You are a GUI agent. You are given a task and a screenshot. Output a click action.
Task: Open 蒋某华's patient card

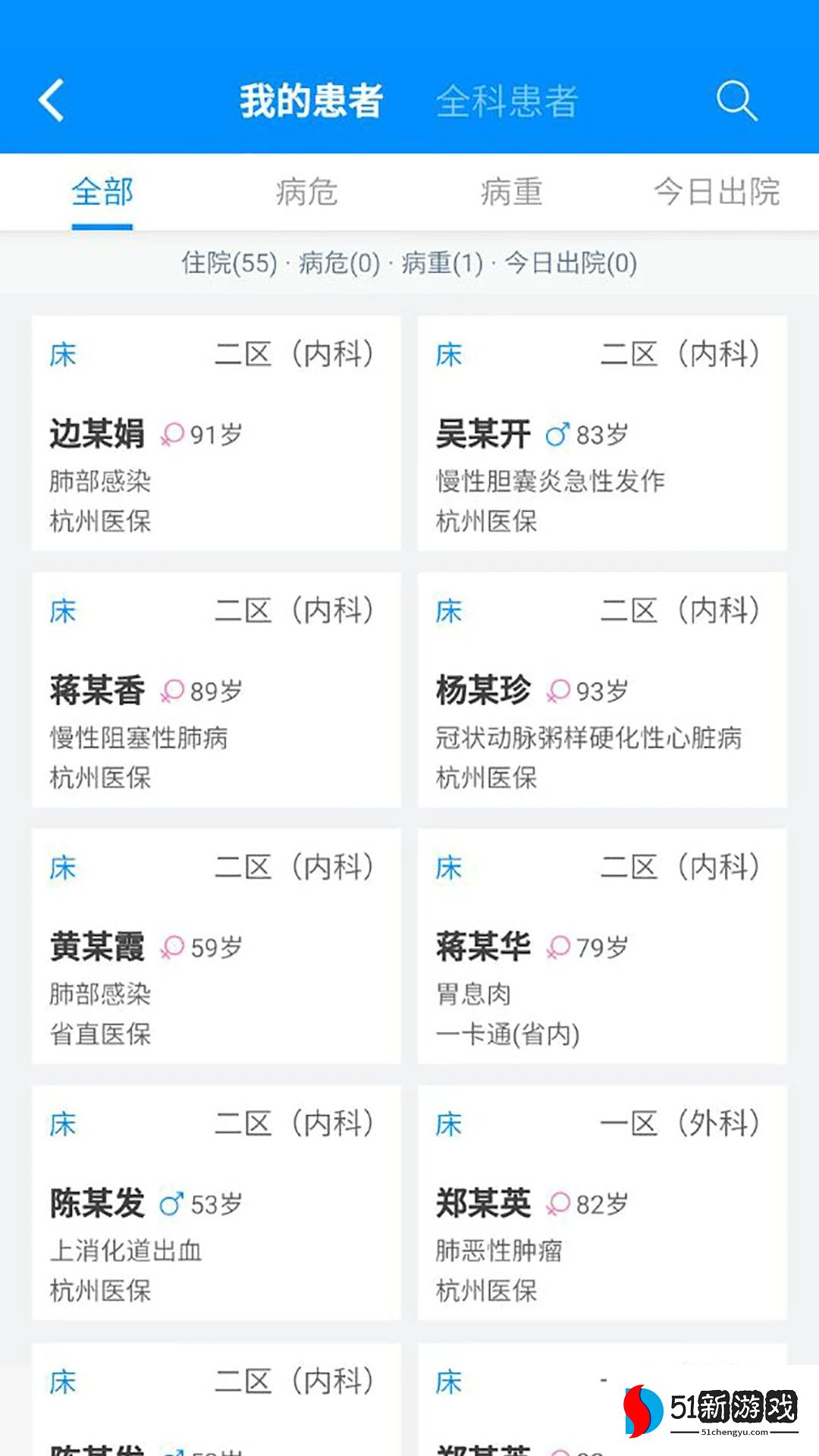tap(602, 946)
